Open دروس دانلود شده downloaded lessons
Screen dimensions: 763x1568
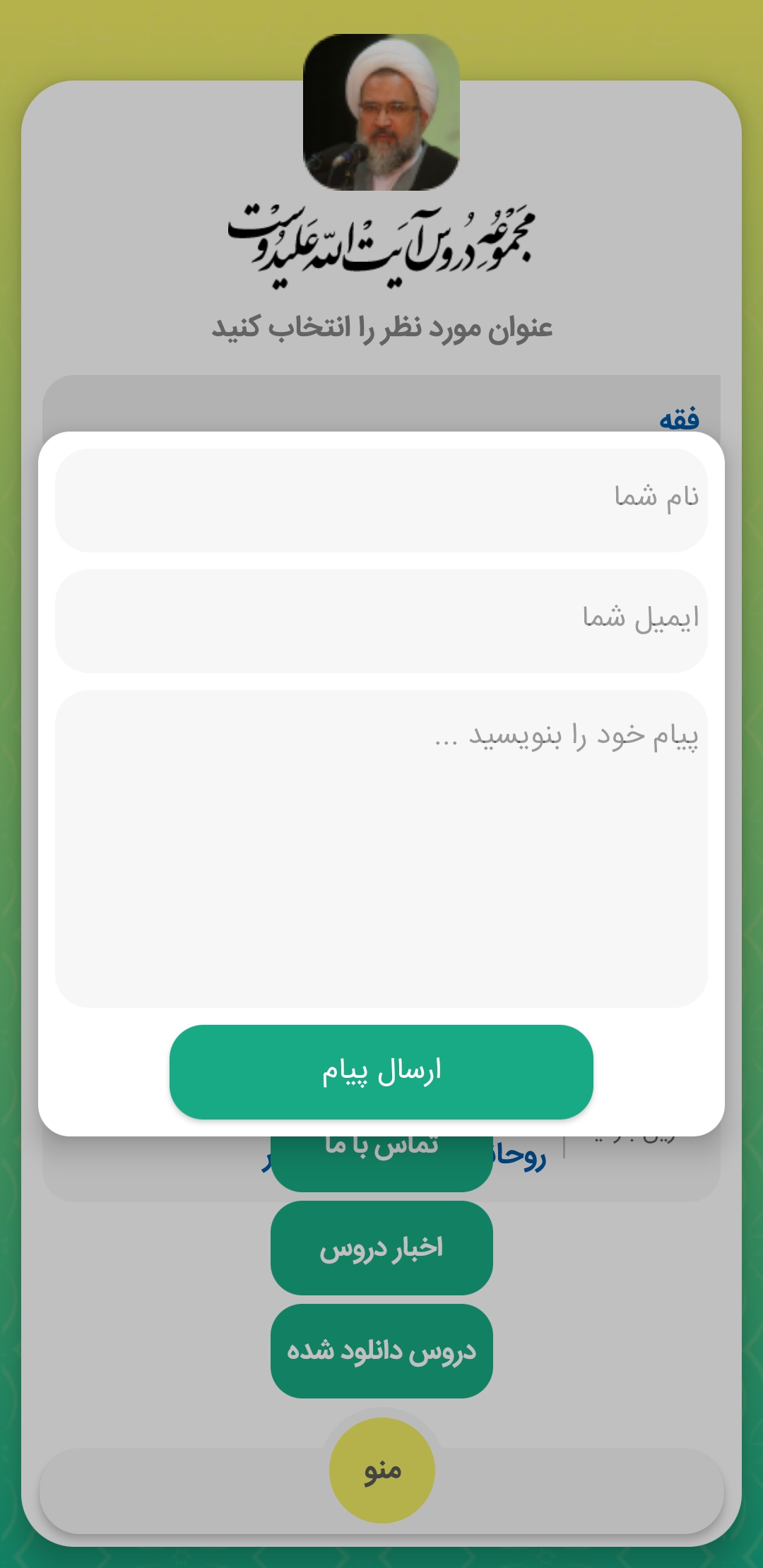pyautogui.click(x=381, y=1351)
